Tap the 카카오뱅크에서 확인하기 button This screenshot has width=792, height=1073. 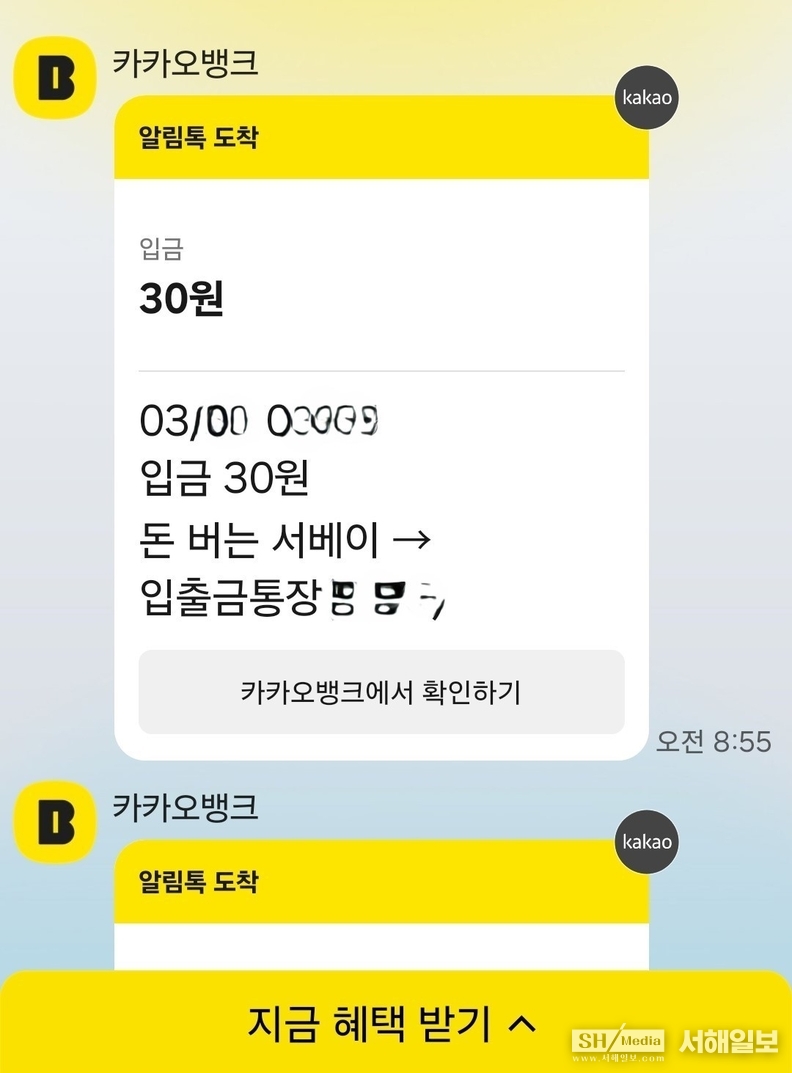tap(381, 692)
